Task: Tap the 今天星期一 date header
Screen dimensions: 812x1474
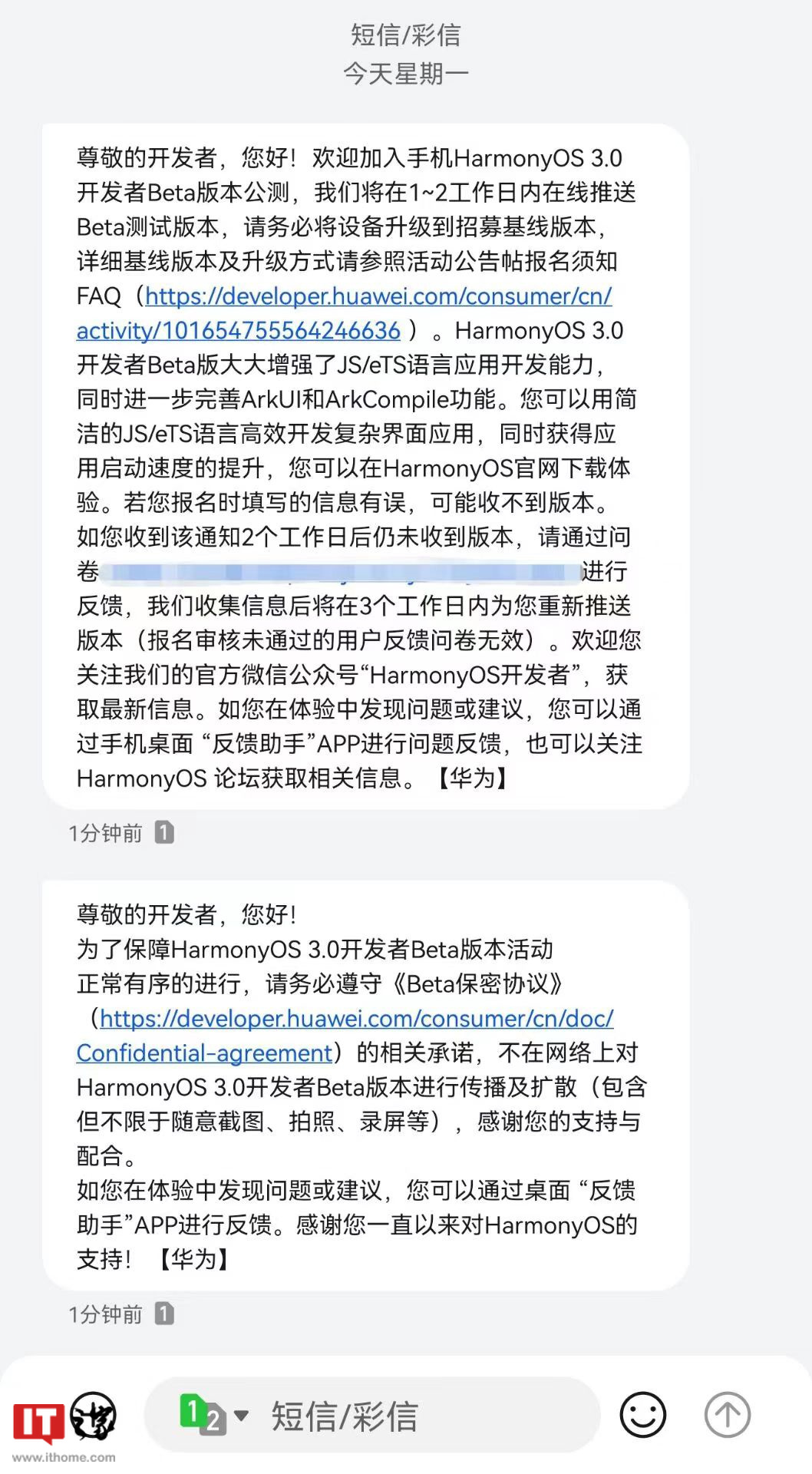Action: coord(405,73)
